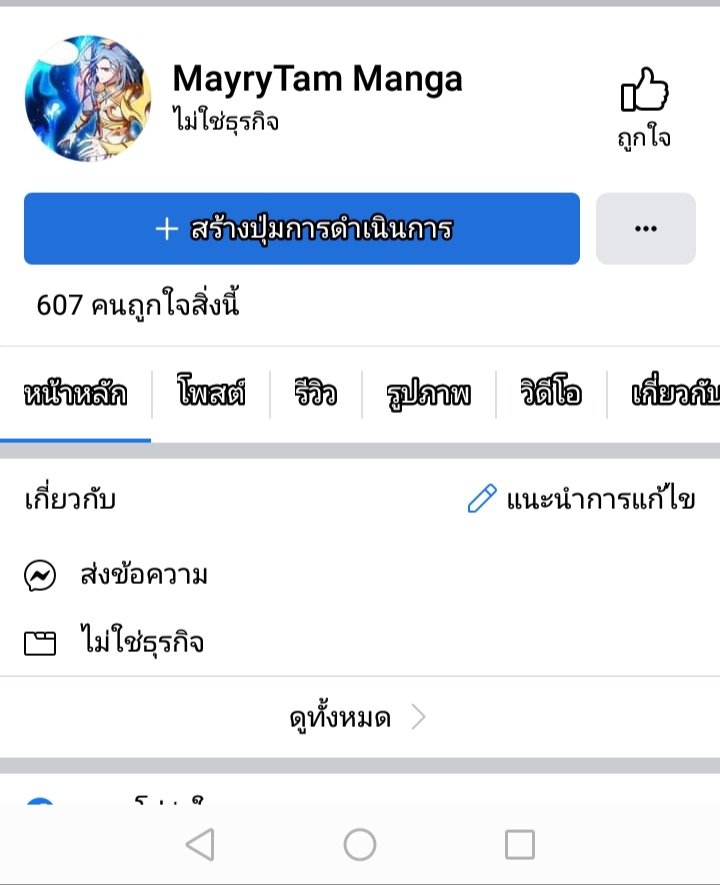The height and width of the screenshot is (885, 720).
Task: Switch to the หน้าหลัก tab
Action: pos(75,394)
